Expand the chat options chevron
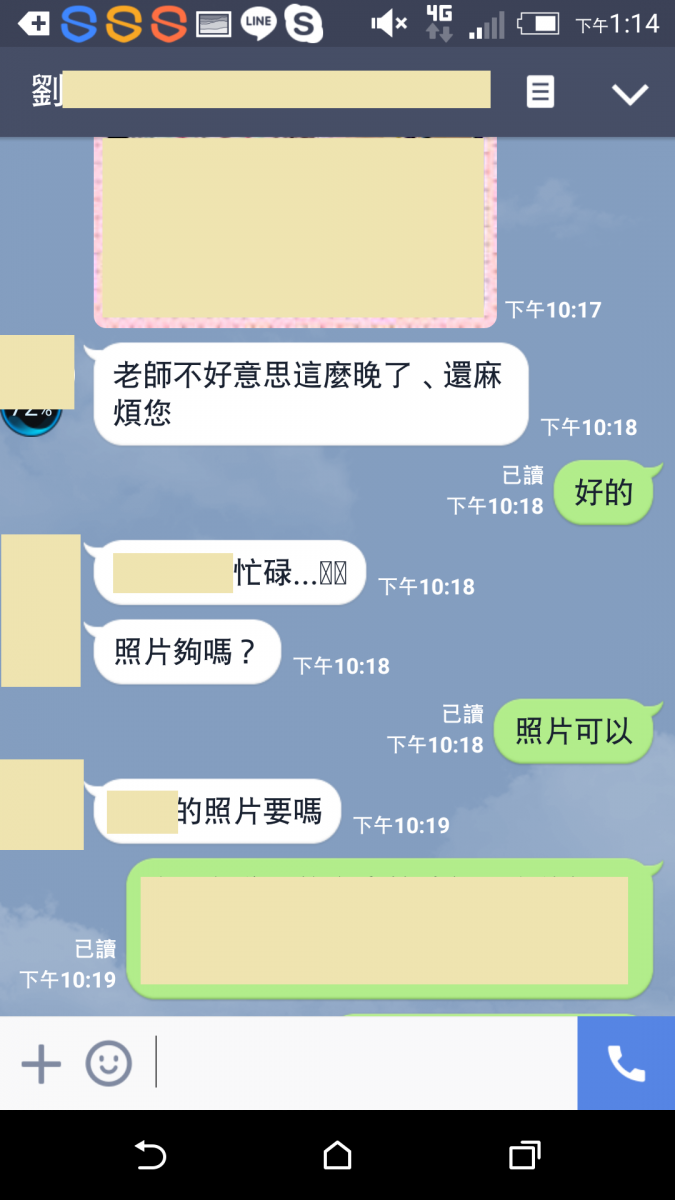This screenshot has height=1200, width=675. click(630, 94)
